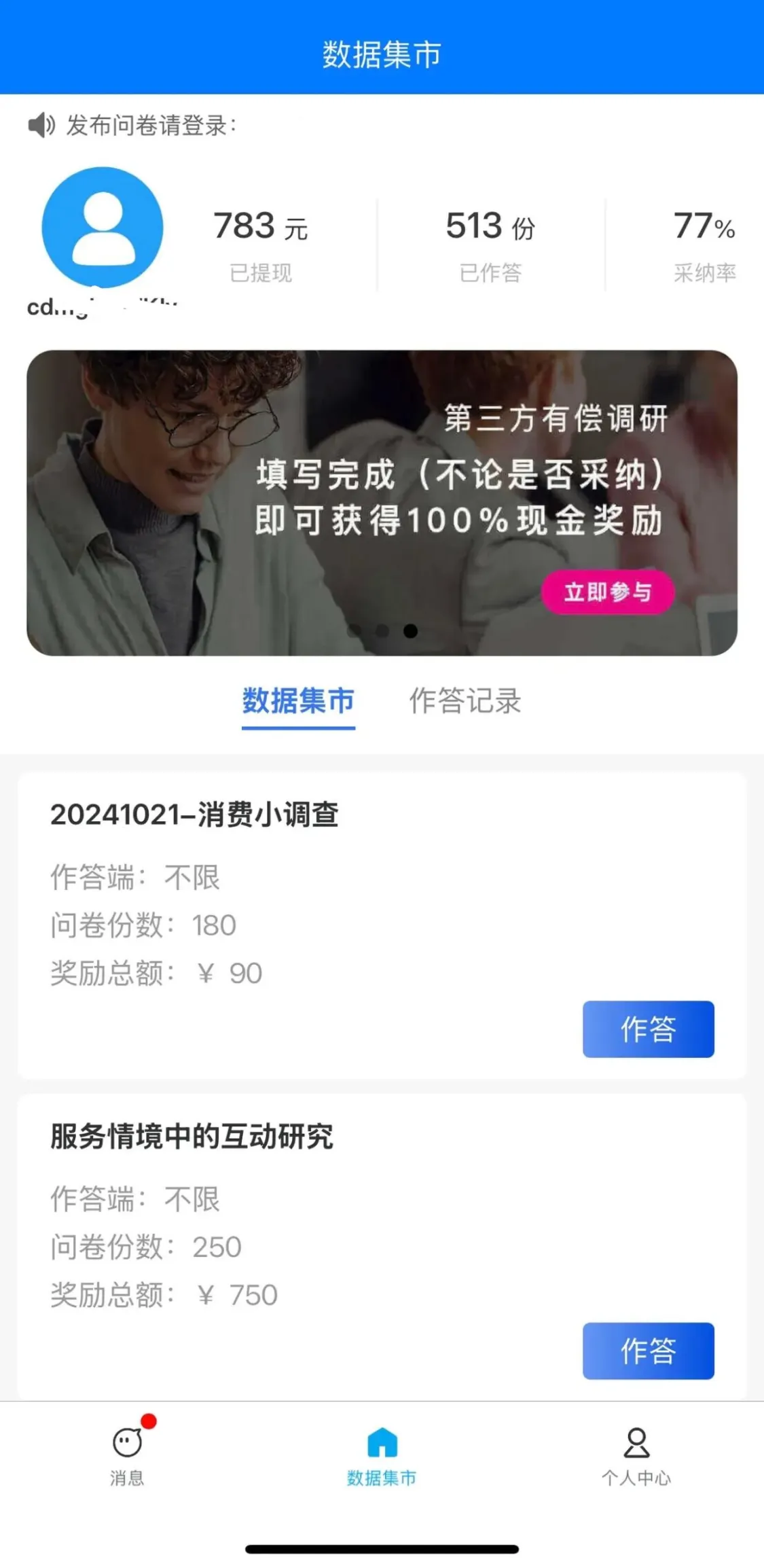
Task: Open the 发布问卷请登录 announcement
Action: (x=149, y=126)
